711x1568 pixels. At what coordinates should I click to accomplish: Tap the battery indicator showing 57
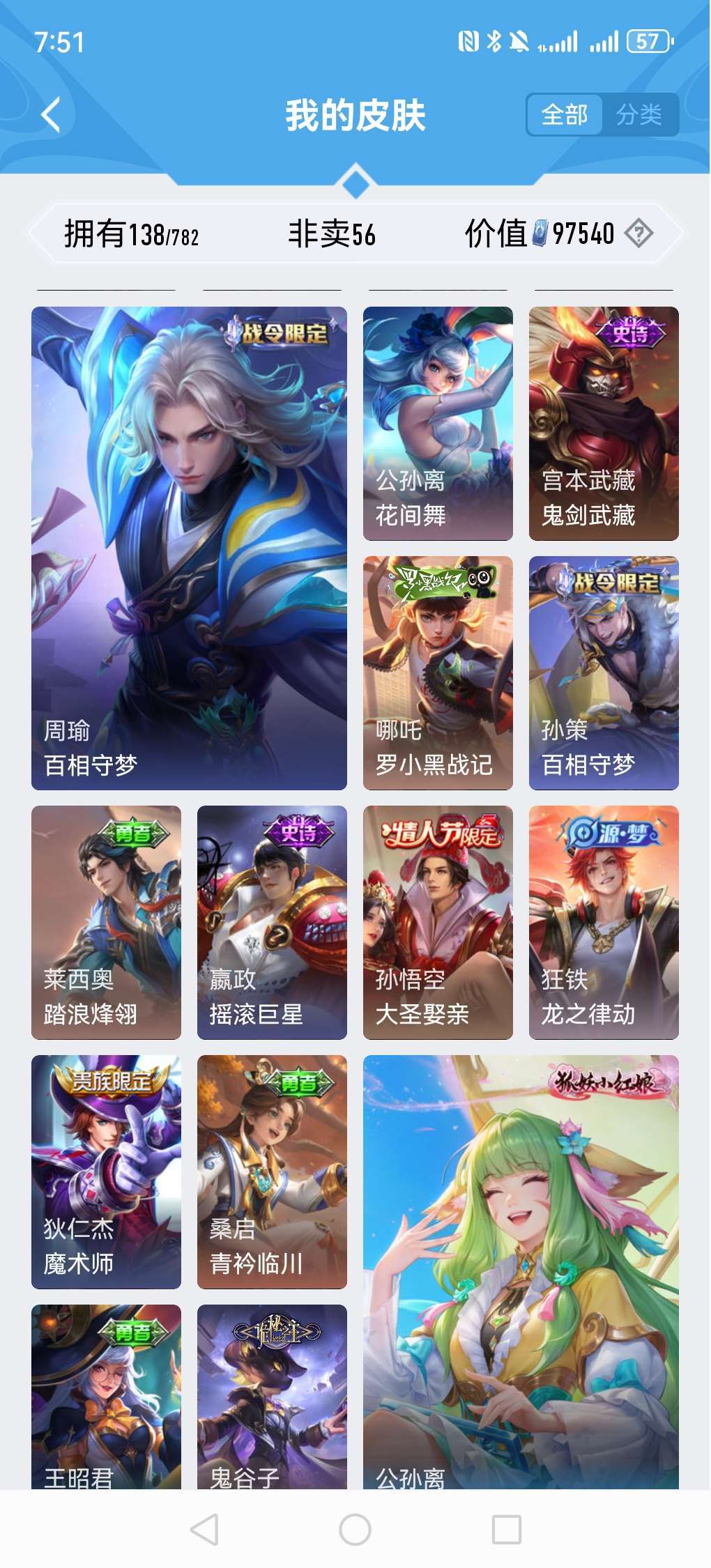tap(648, 42)
